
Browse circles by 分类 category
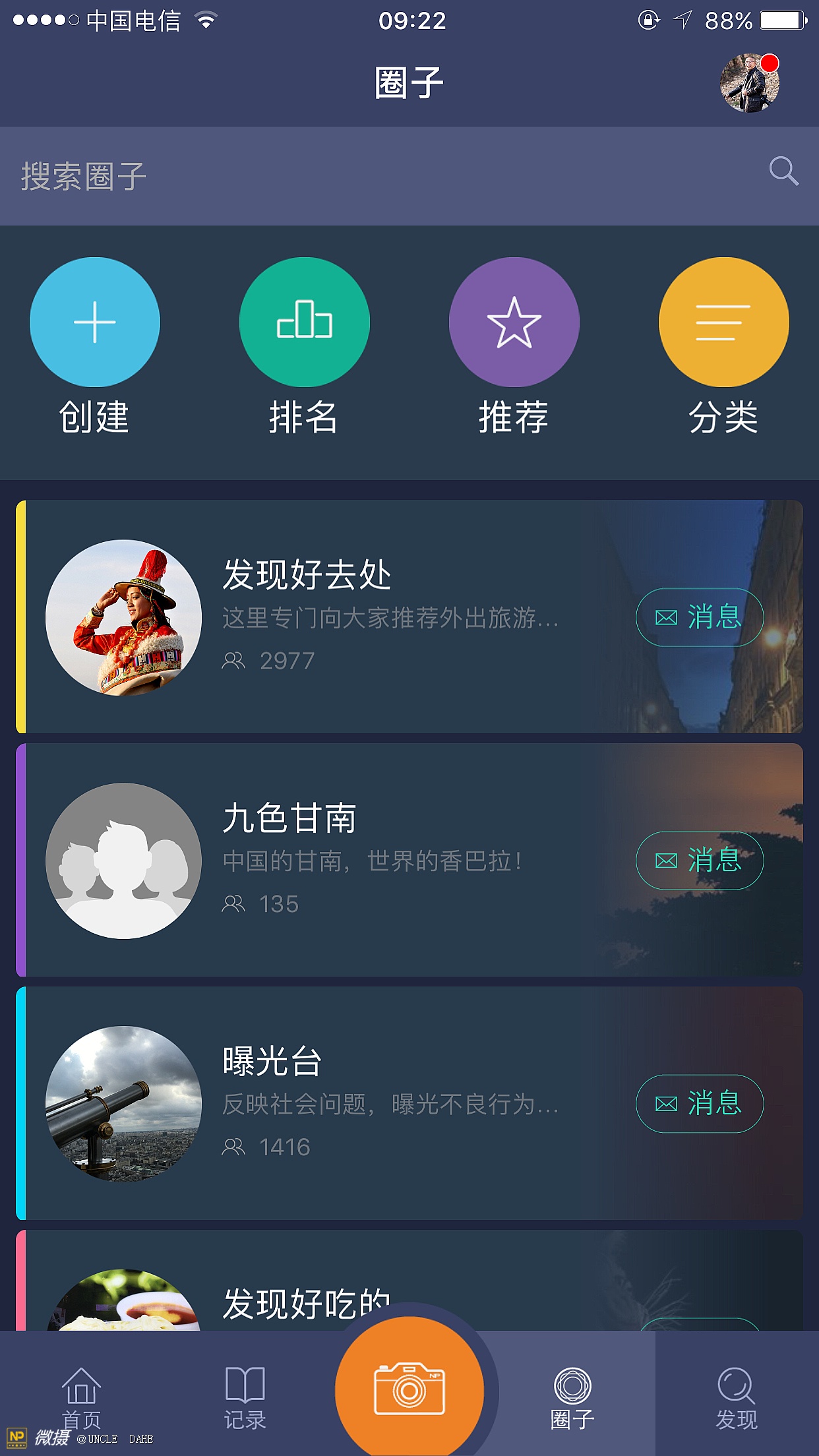[x=723, y=322]
